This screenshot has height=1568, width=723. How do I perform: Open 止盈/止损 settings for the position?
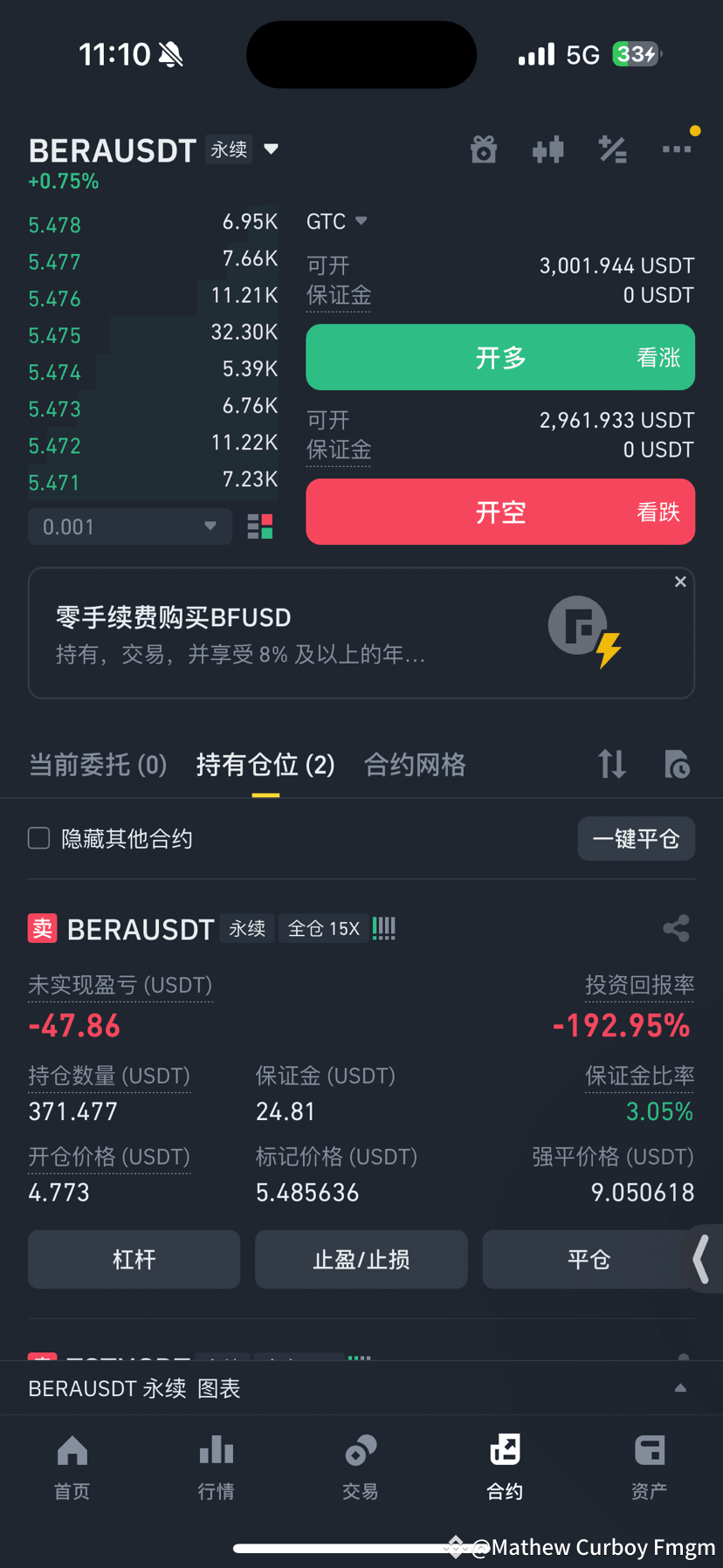[361, 1259]
